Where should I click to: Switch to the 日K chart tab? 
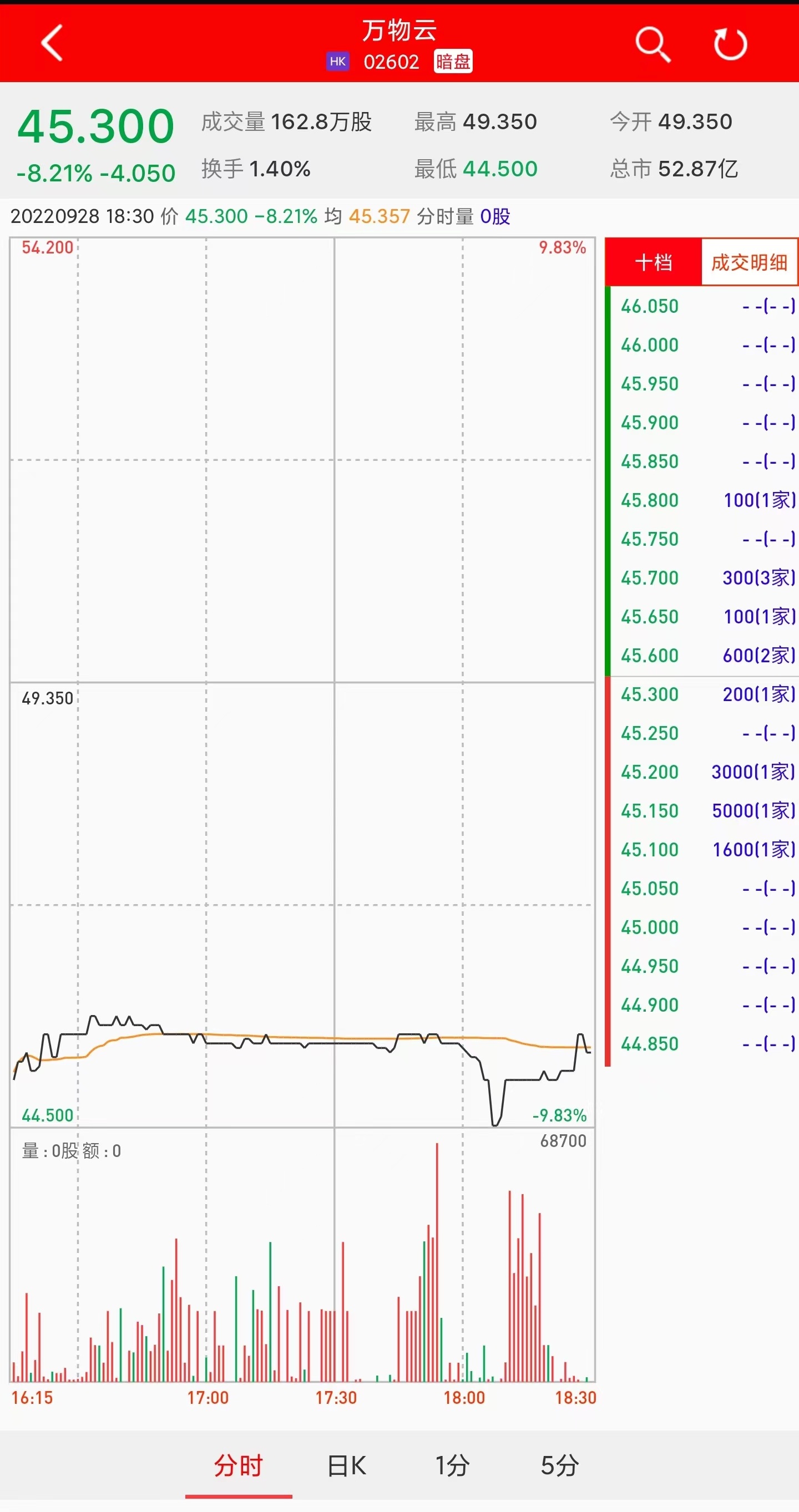[x=347, y=1466]
